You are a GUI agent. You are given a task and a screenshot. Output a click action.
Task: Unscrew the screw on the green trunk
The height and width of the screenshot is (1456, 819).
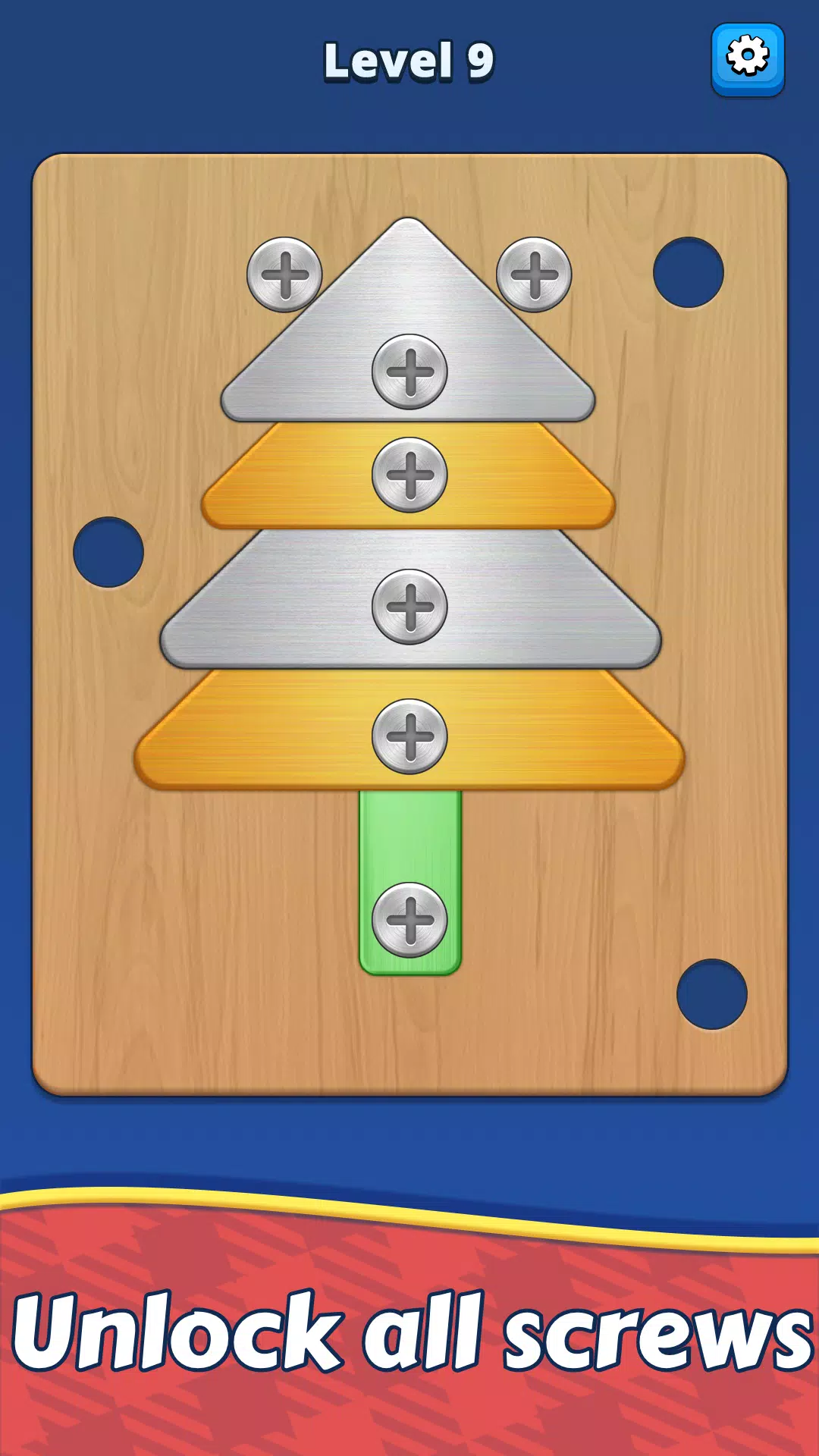coord(409,920)
